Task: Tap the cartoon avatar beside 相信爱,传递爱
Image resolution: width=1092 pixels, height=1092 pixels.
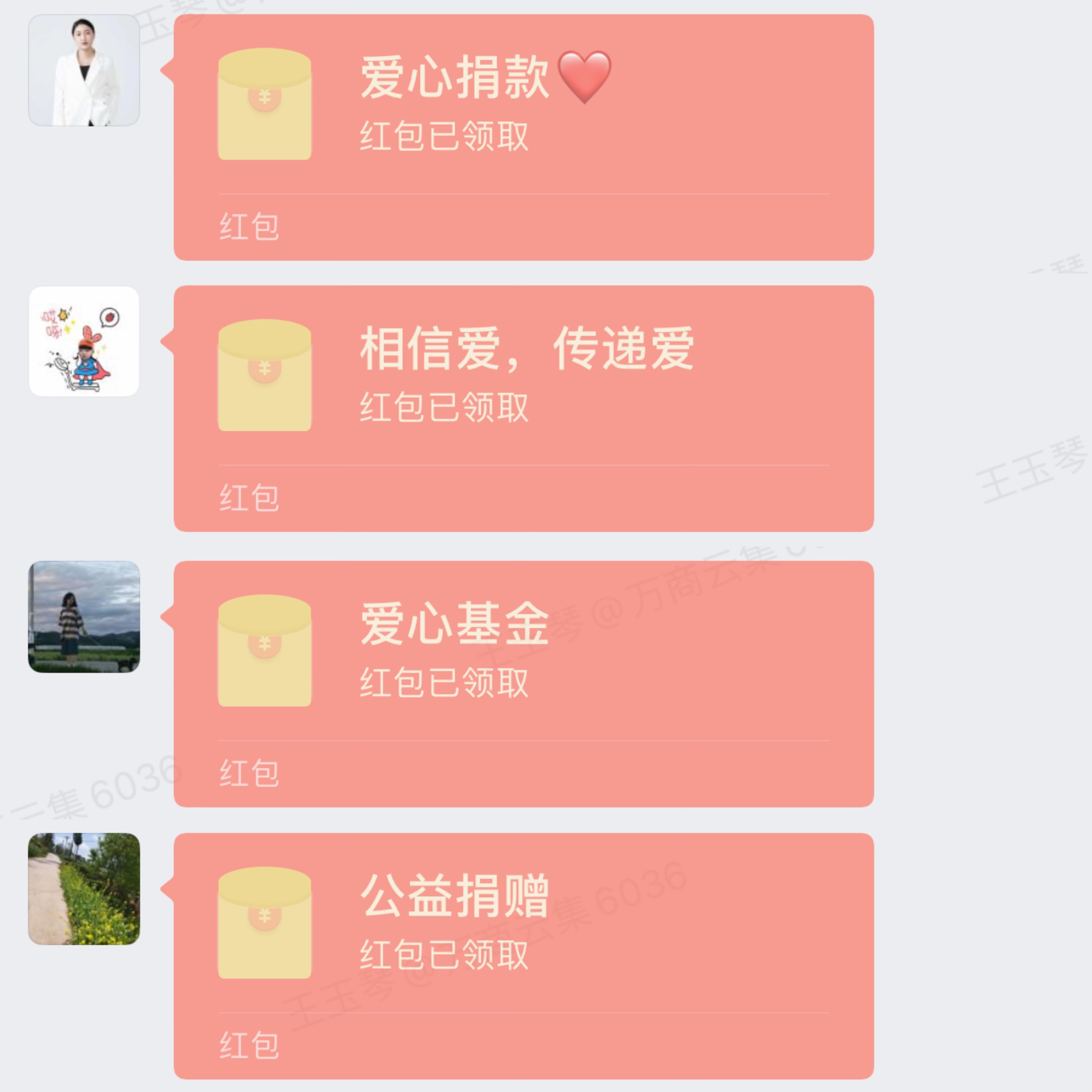Action: point(84,341)
